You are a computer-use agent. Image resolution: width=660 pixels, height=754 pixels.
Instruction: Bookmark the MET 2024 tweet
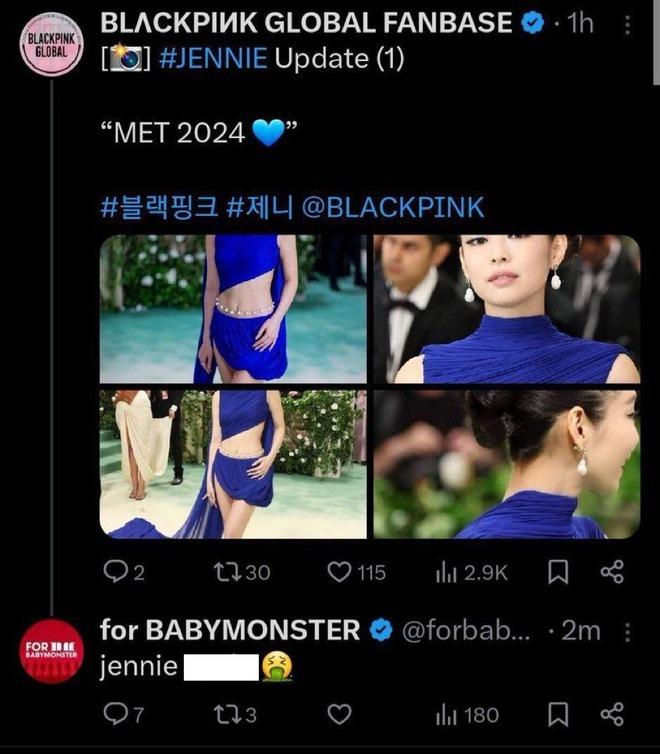click(x=559, y=572)
